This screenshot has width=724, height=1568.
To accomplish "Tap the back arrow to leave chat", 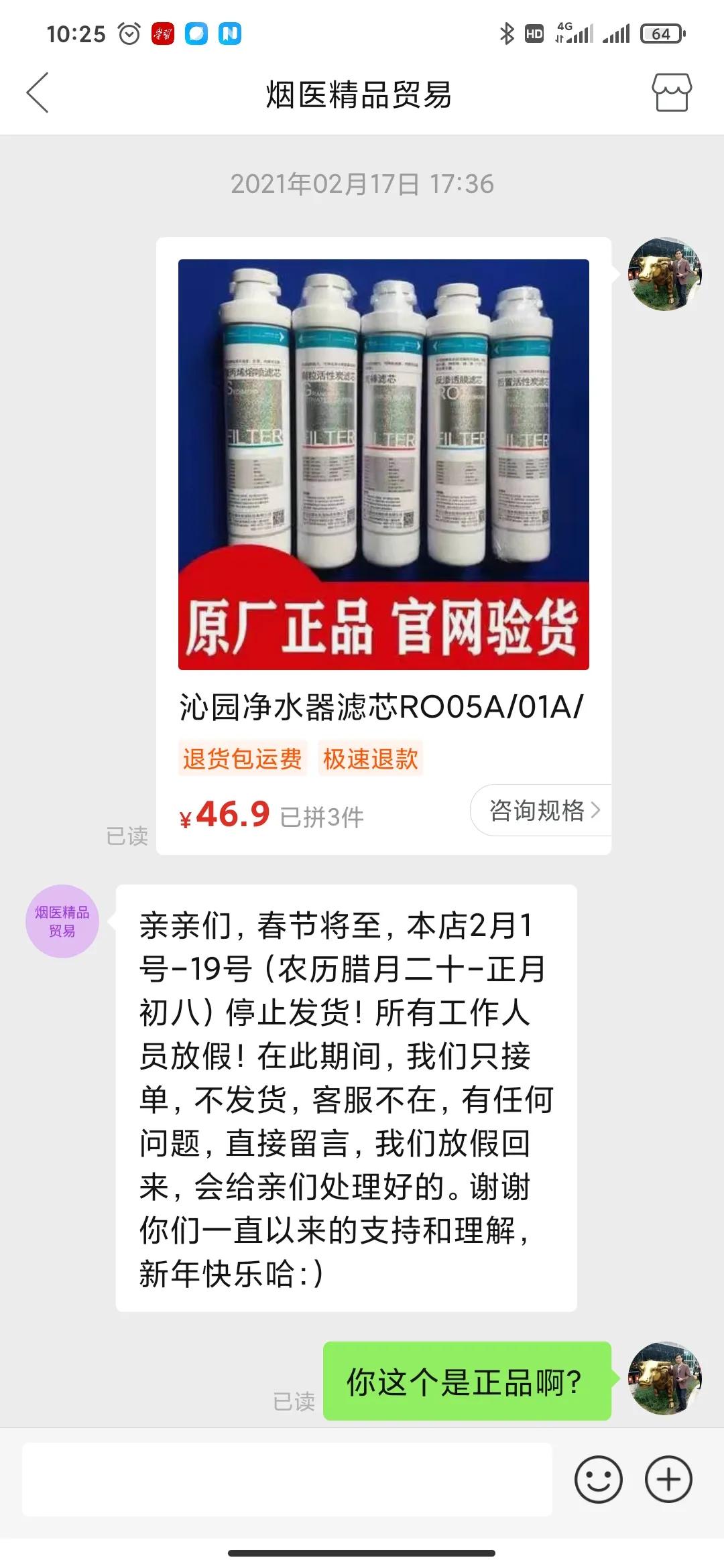I will point(38,94).
